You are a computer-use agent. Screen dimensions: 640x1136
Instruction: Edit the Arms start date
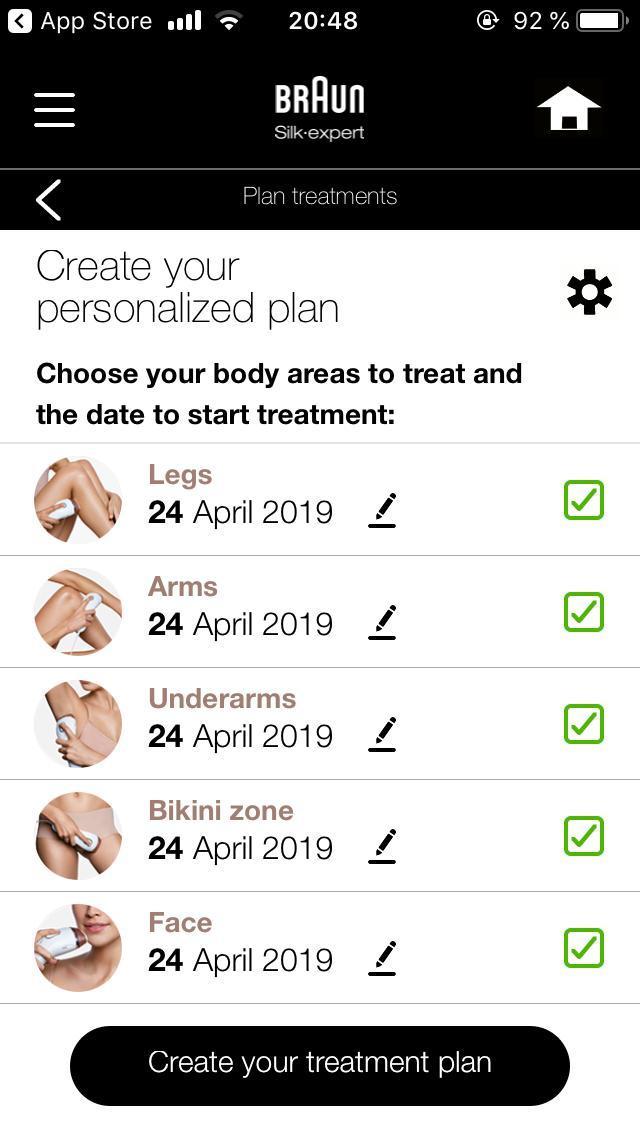coord(382,623)
